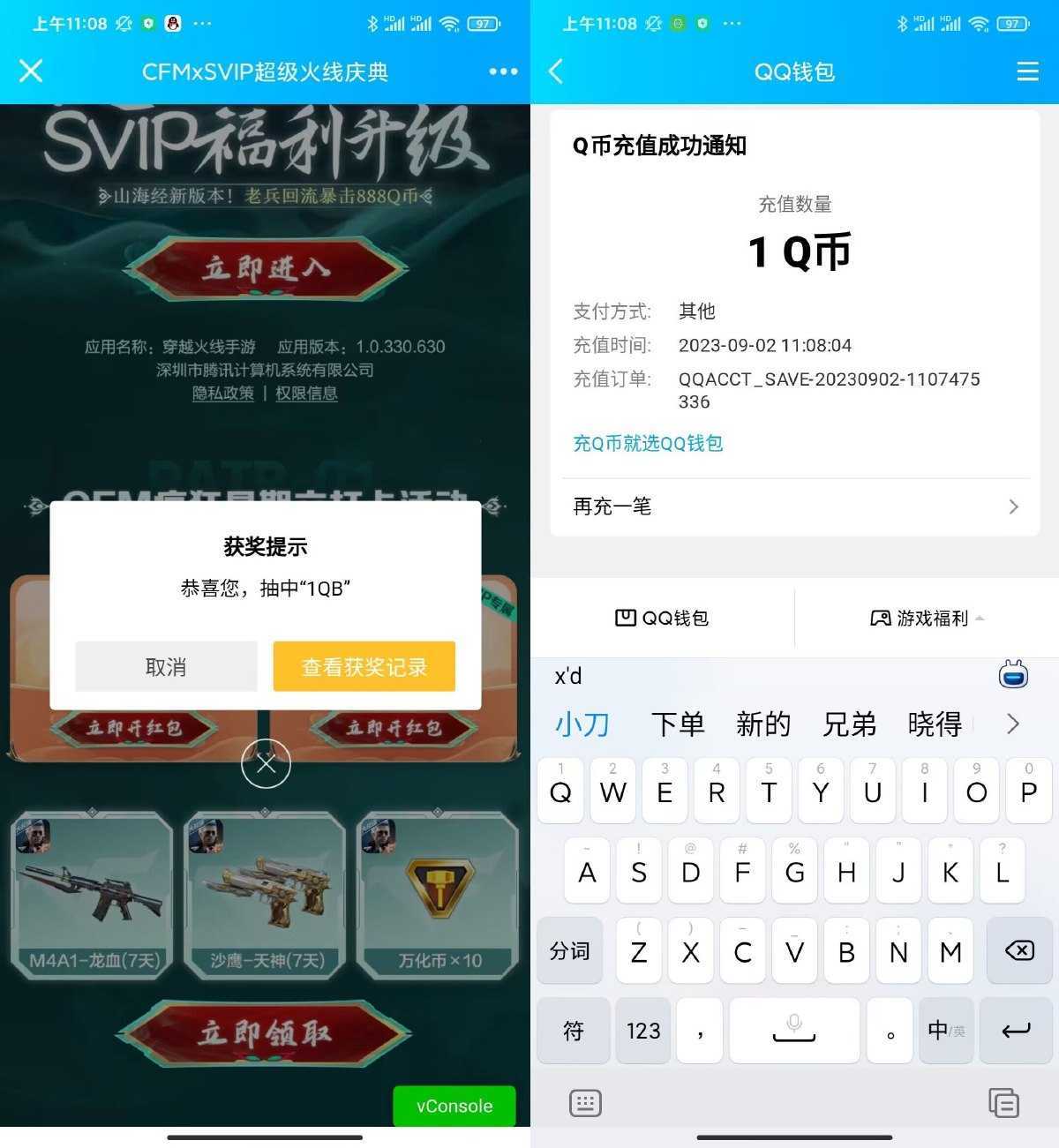Tap 取消 in the prize dialog
The image size is (1059, 1148).
166,667
